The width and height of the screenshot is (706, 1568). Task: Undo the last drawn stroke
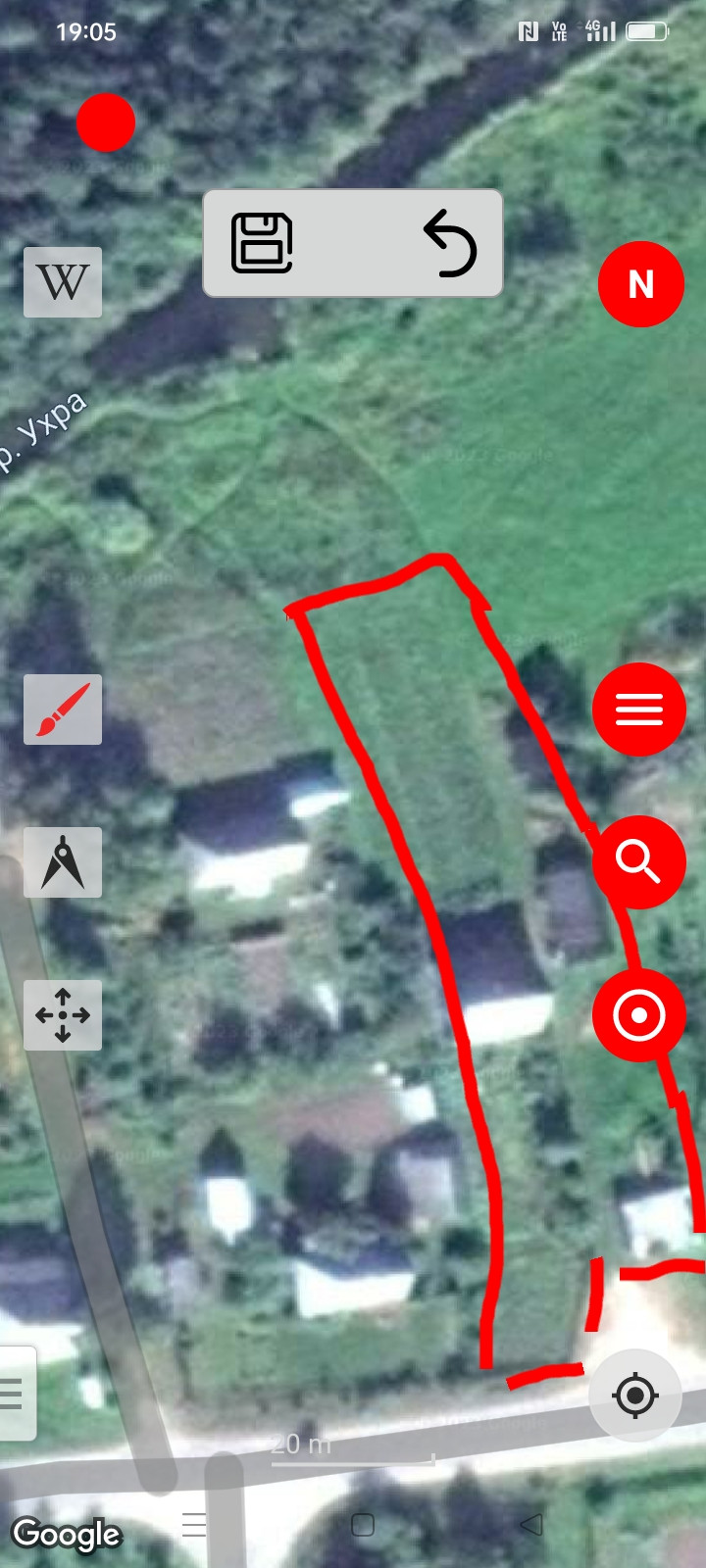tap(450, 242)
